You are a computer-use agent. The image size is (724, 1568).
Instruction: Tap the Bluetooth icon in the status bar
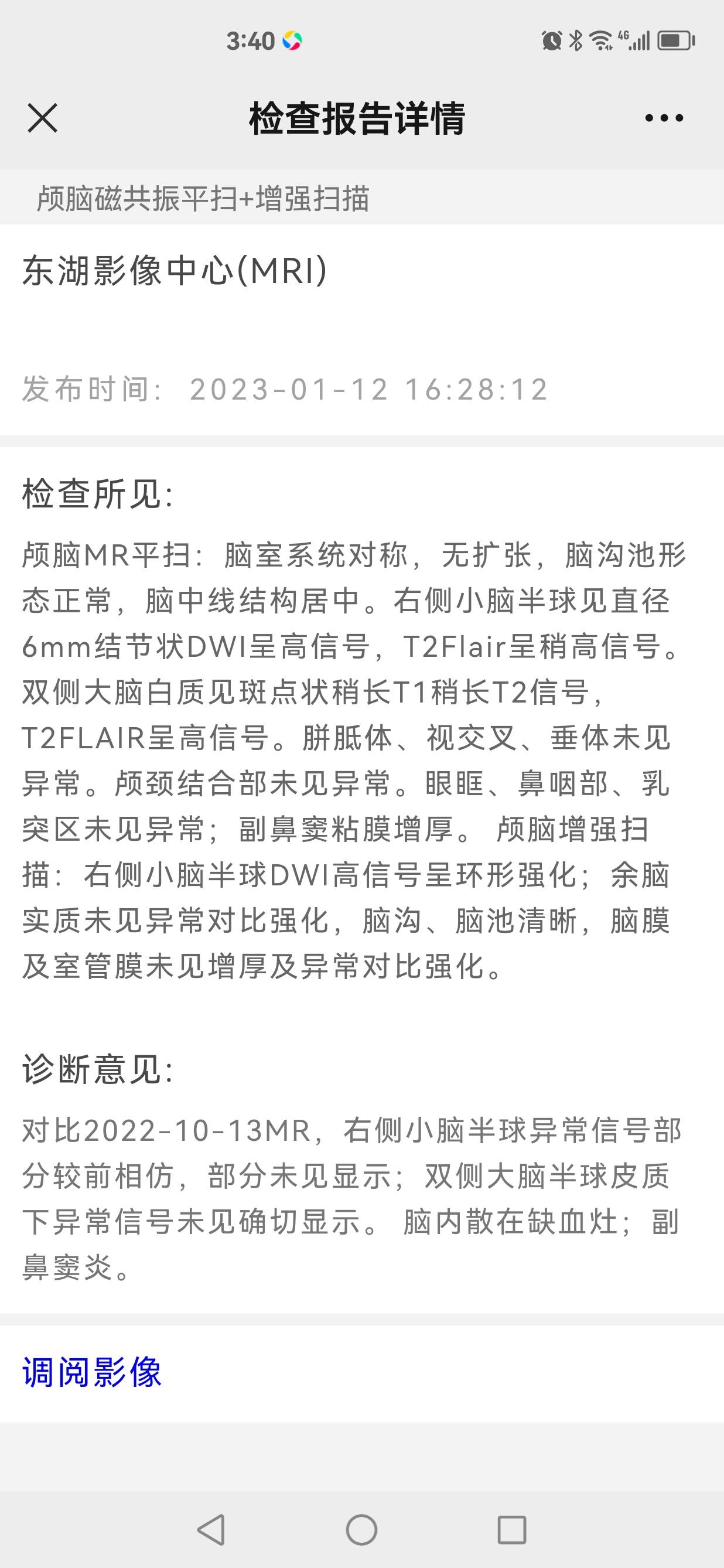coord(574,41)
